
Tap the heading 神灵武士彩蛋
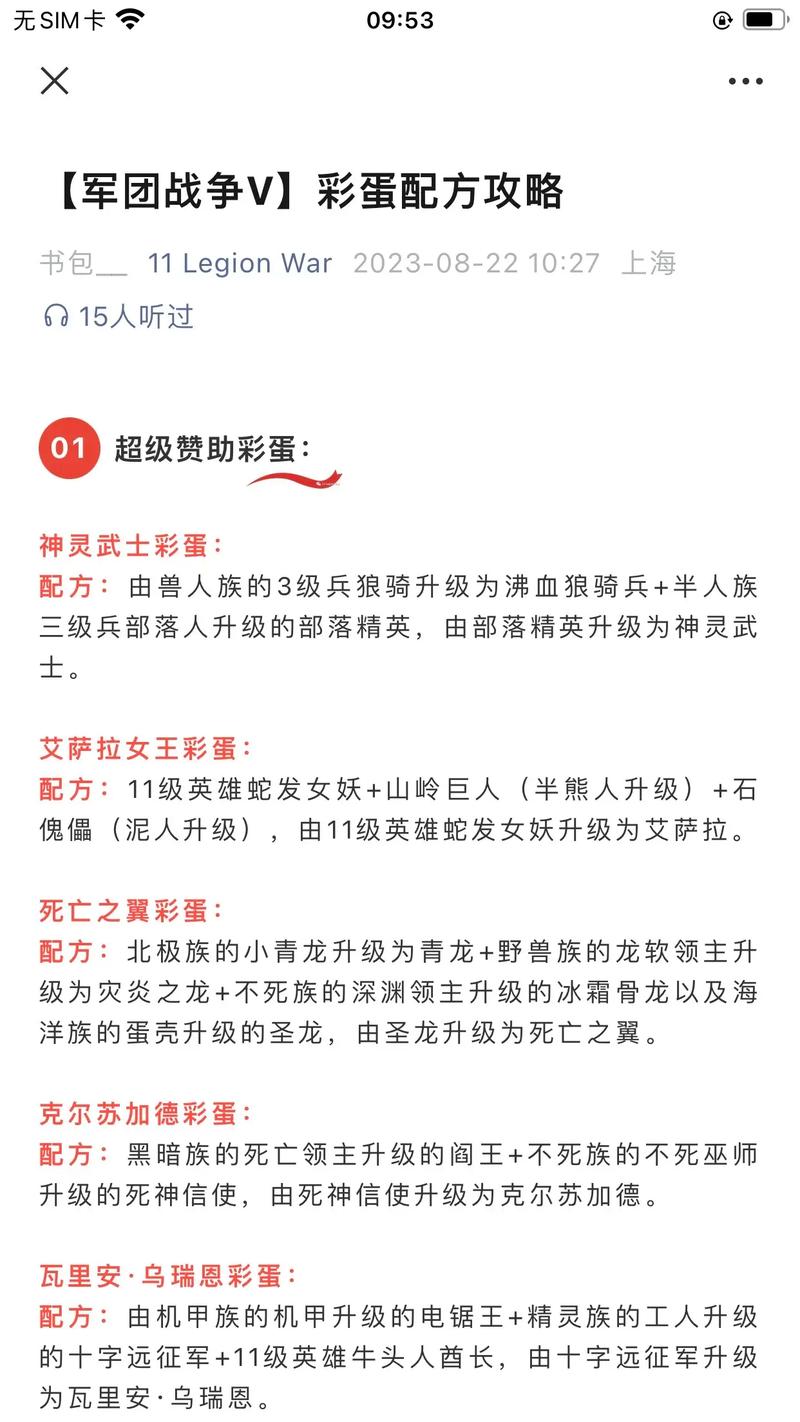pyautogui.click(x=129, y=546)
